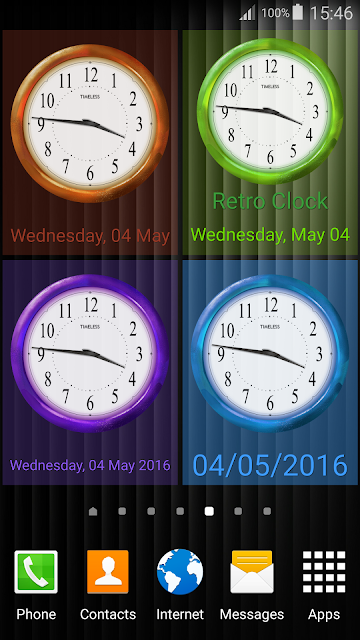Viewport: 360px width, 640px height.
Task: Jump to the home page indicator
Action: (93, 511)
